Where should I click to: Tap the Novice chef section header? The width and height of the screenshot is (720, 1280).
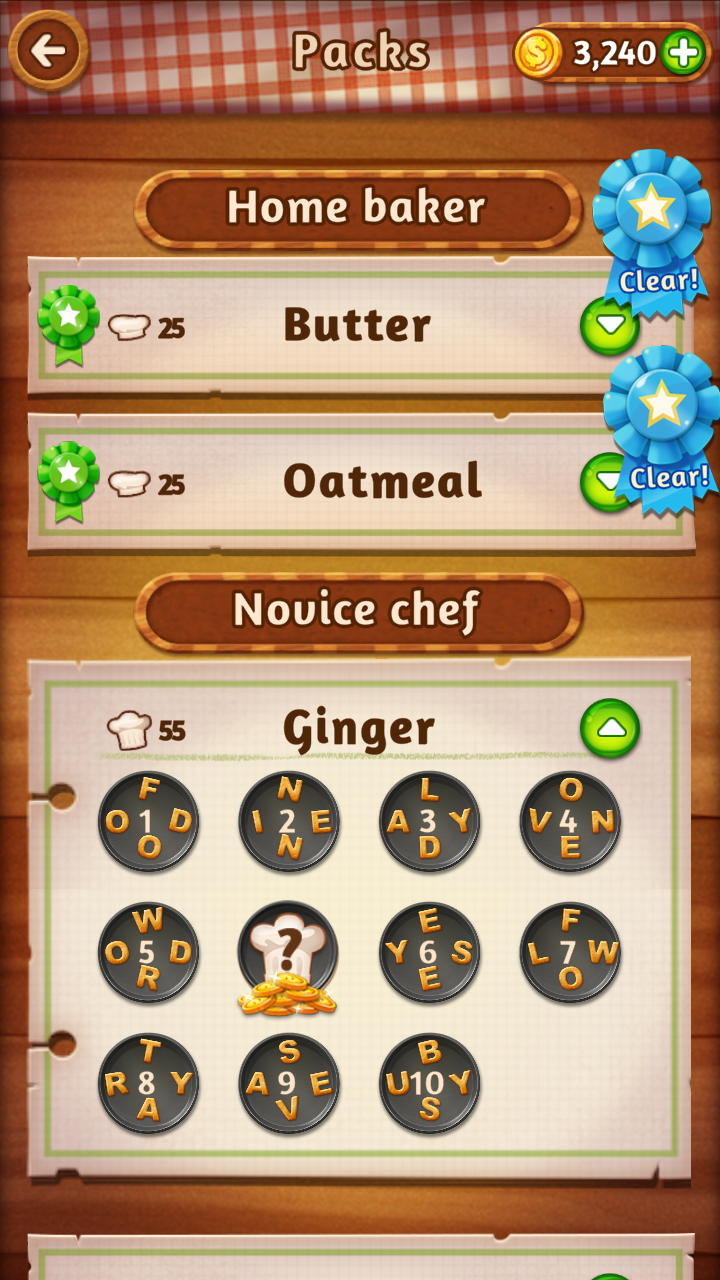[357, 611]
